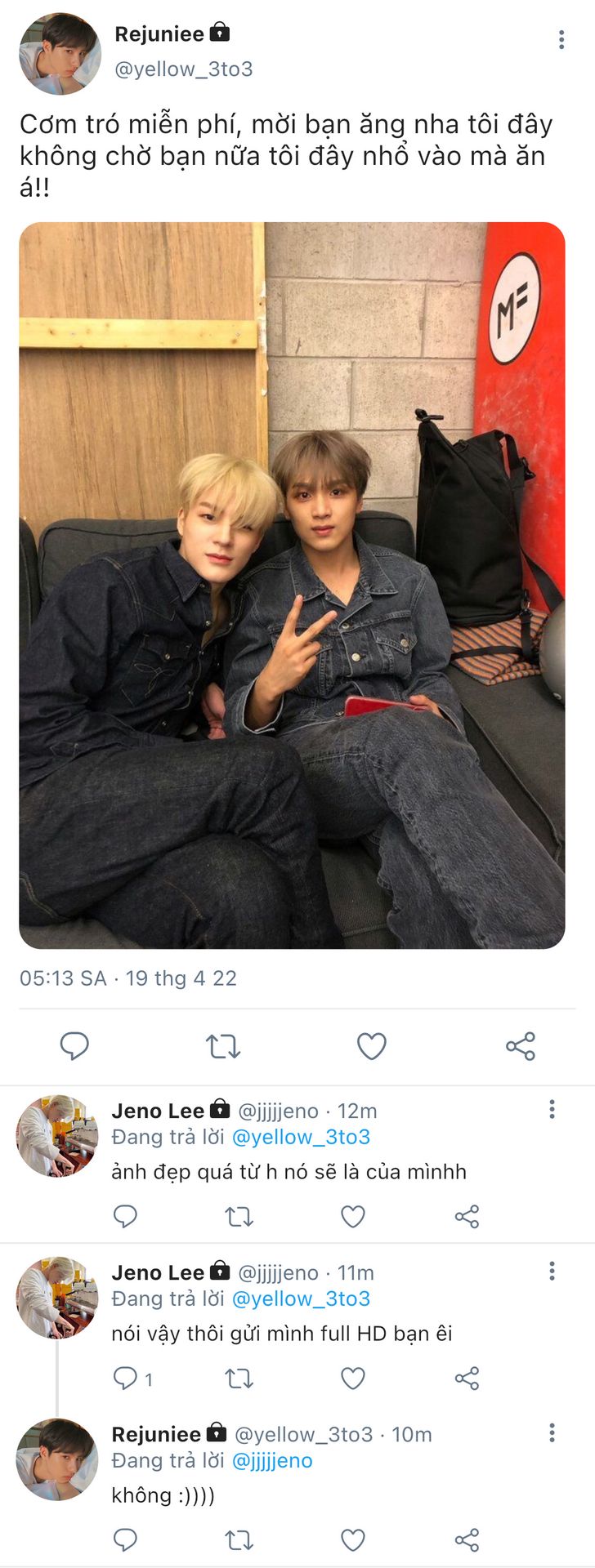Retweet Jeno Lee's 12m reply

click(x=239, y=1217)
